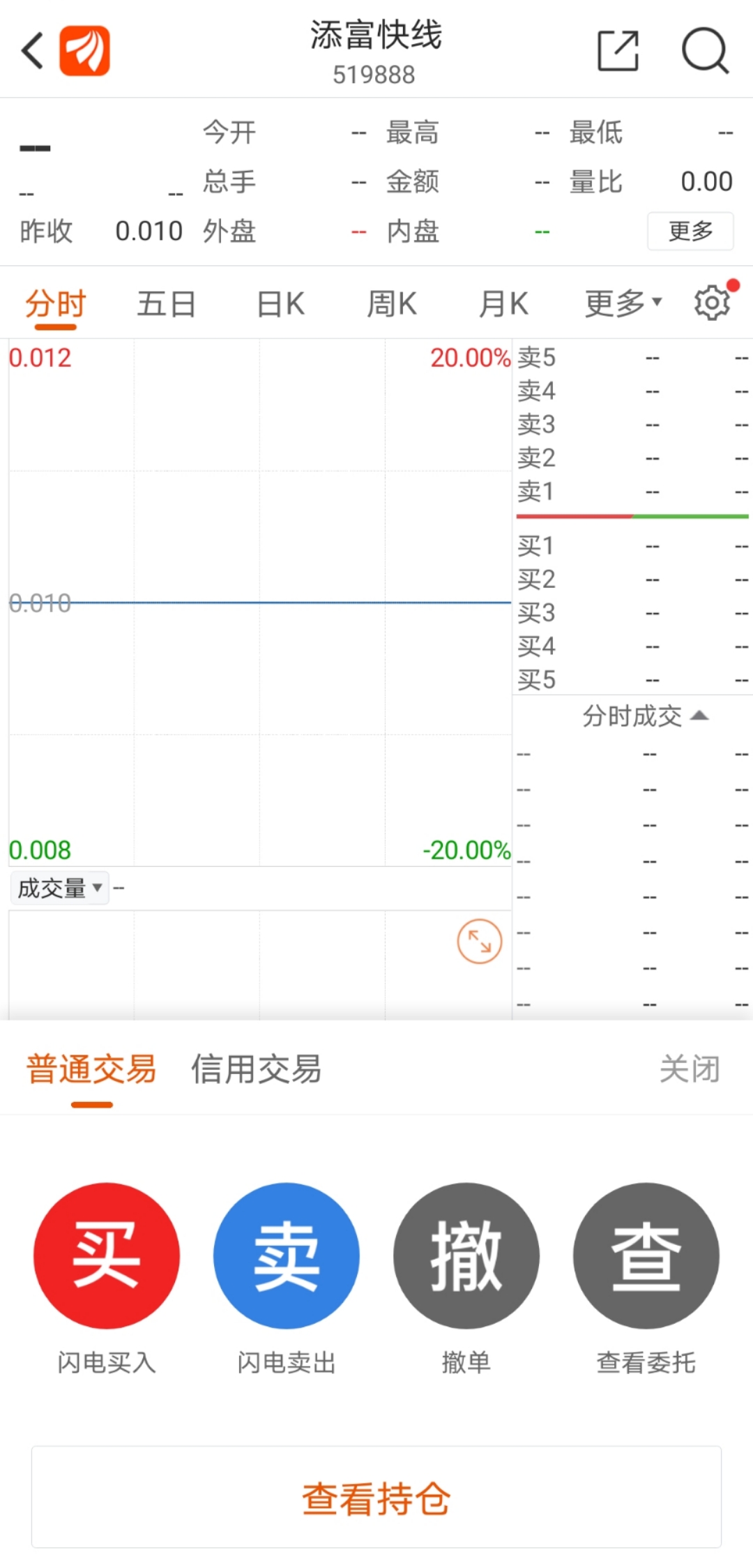
Task: Tap 闪电买入 buy button
Action: pos(107,1256)
